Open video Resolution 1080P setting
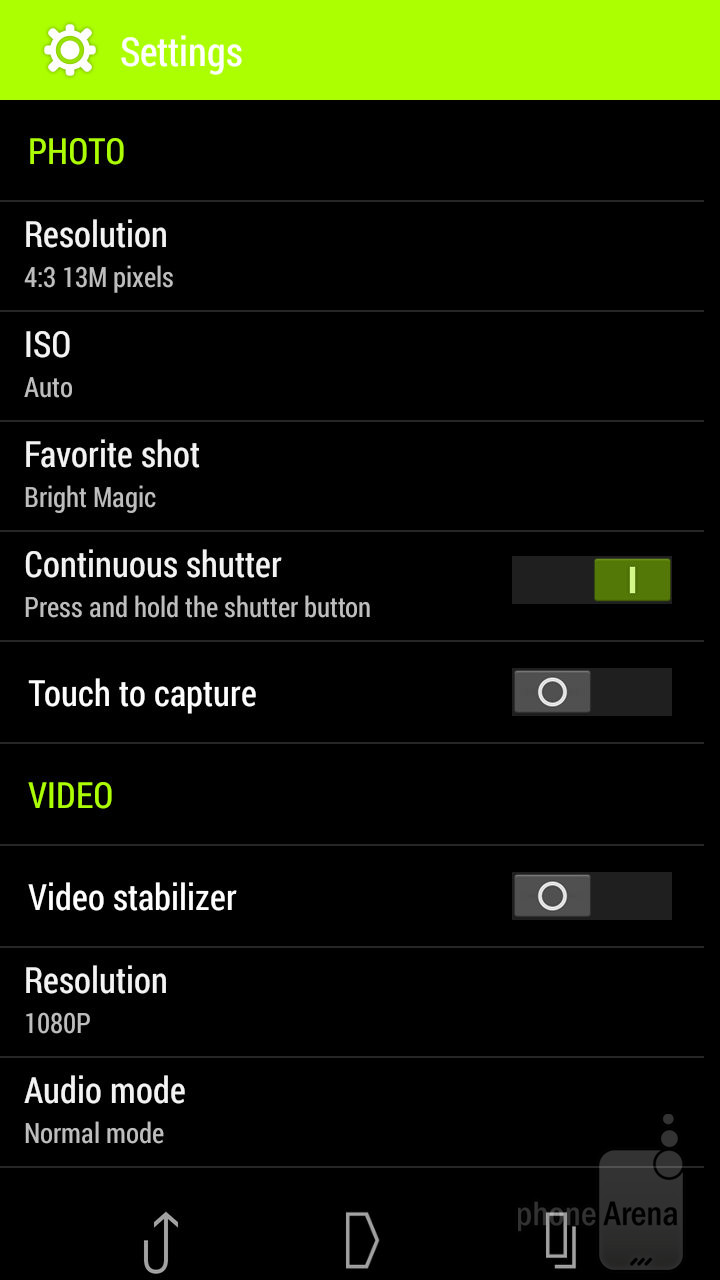Viewport: 720px width, 1280px height. (x=300, y=1002)
